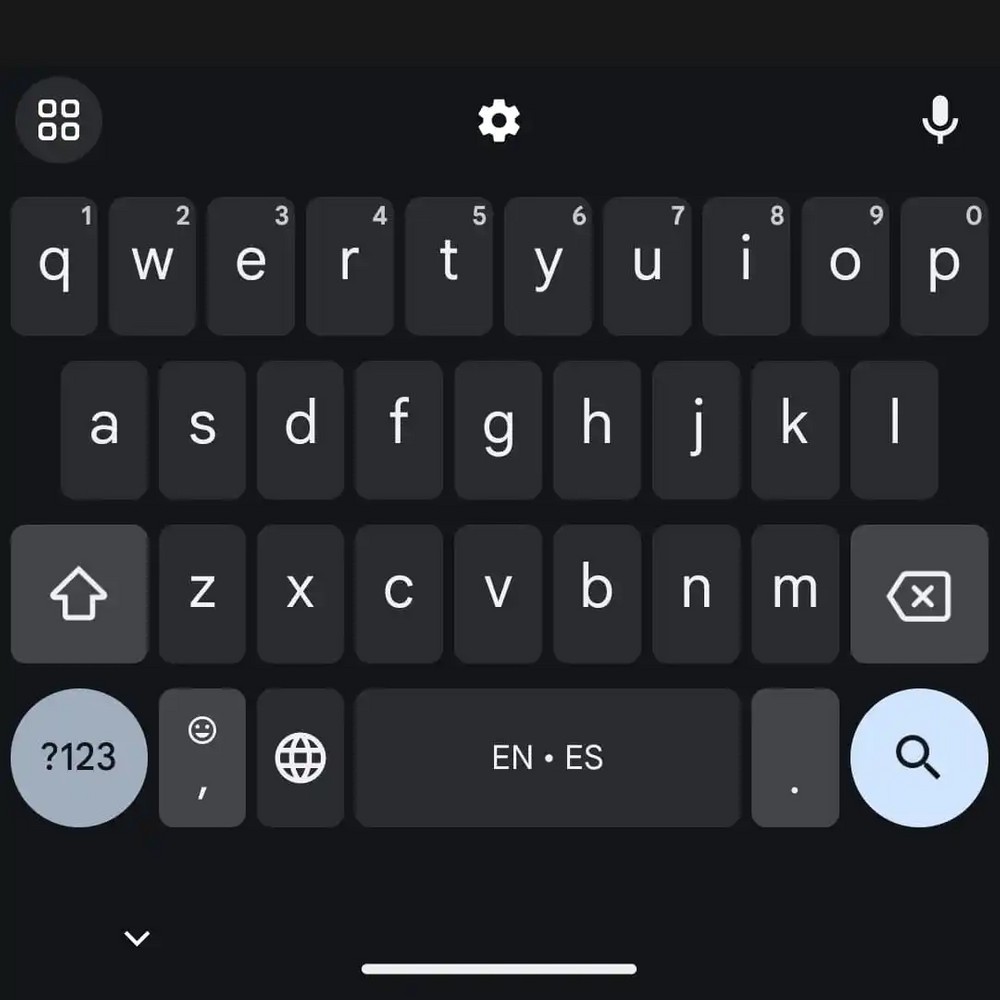Open keyboard settings gear
Image resolution: width=1000 pixels, height=1000 pixels.
pos(499,120)
